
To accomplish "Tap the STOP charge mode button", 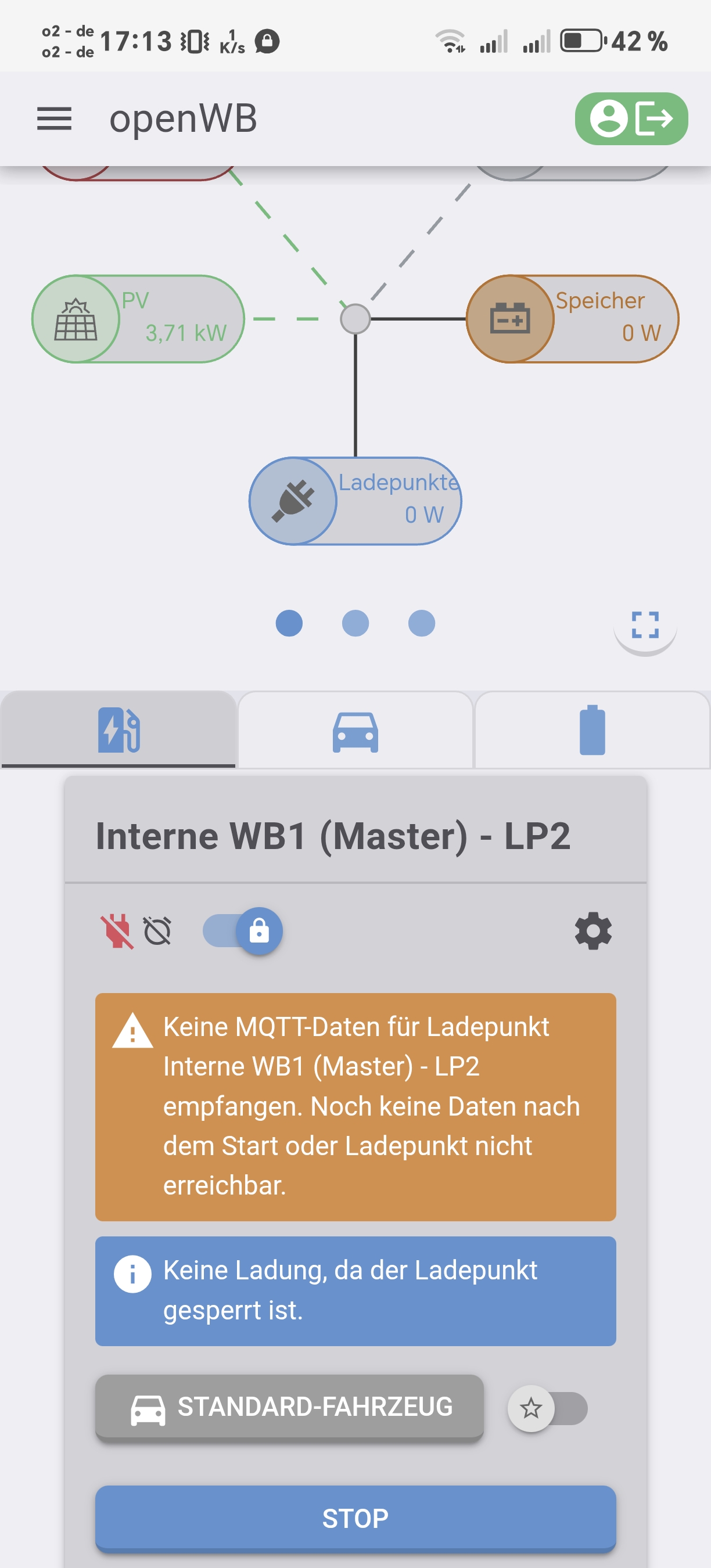I will click(355, 1518).
